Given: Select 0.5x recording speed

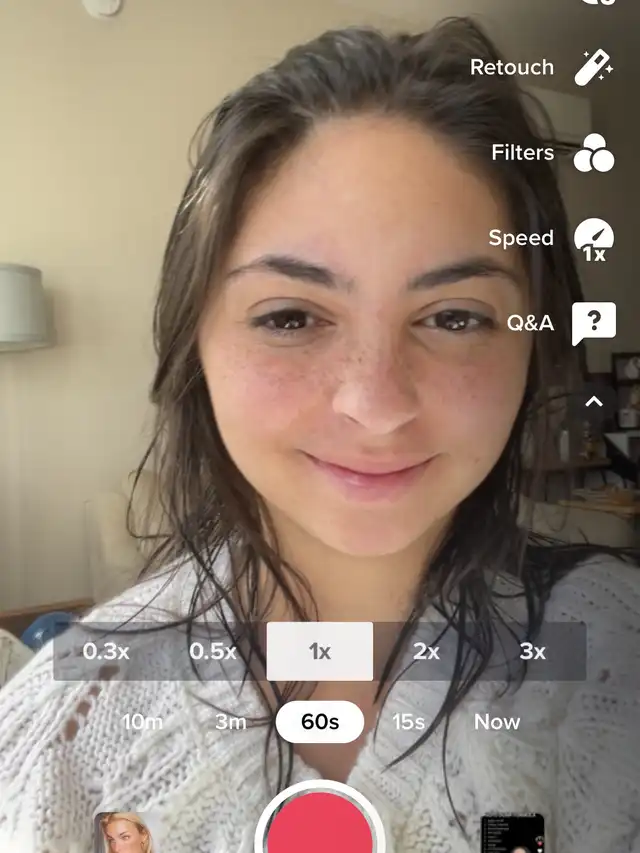Looking at the screenshot, I should click(213, 651).
